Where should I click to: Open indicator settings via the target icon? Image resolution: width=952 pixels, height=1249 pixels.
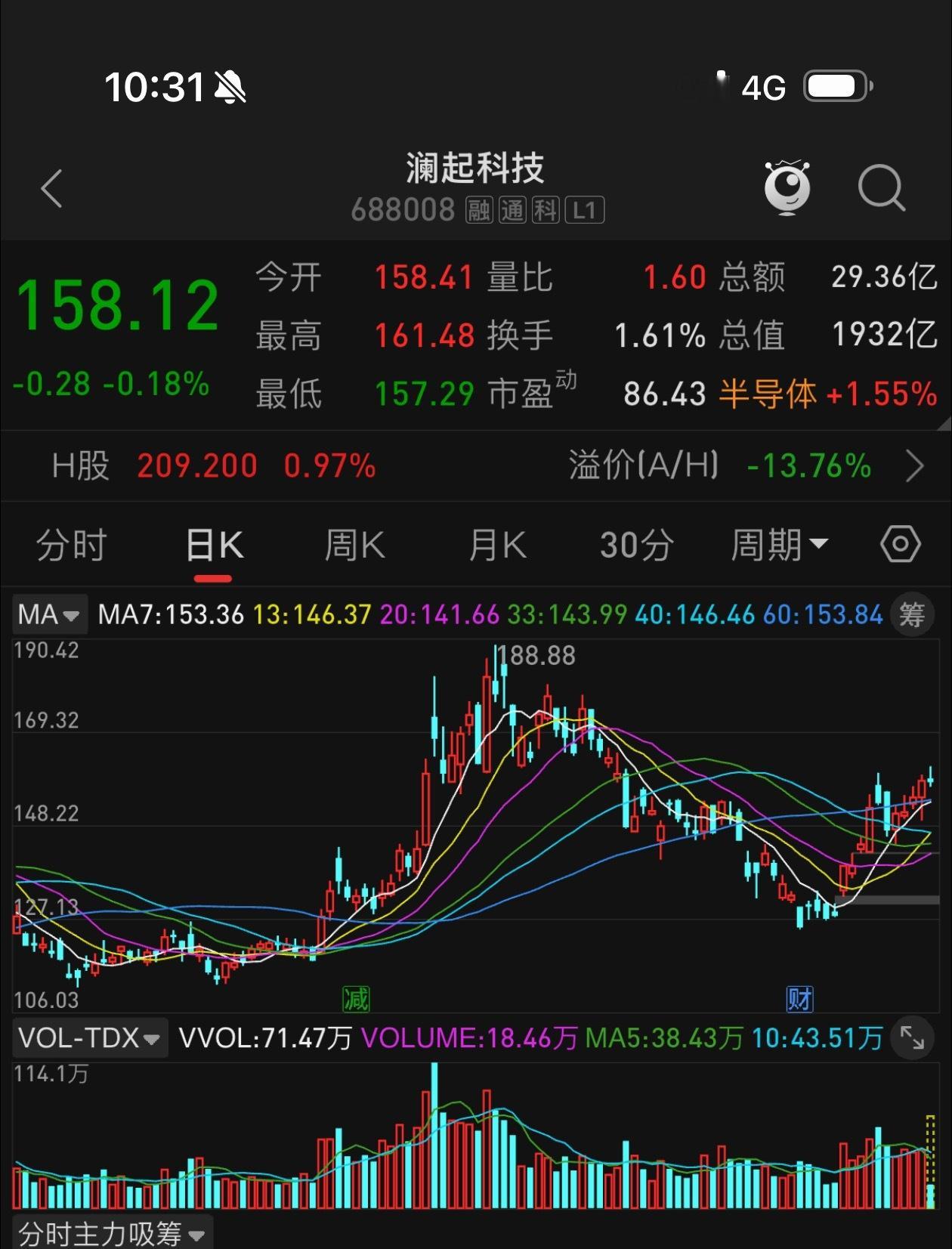coord(899,544)
